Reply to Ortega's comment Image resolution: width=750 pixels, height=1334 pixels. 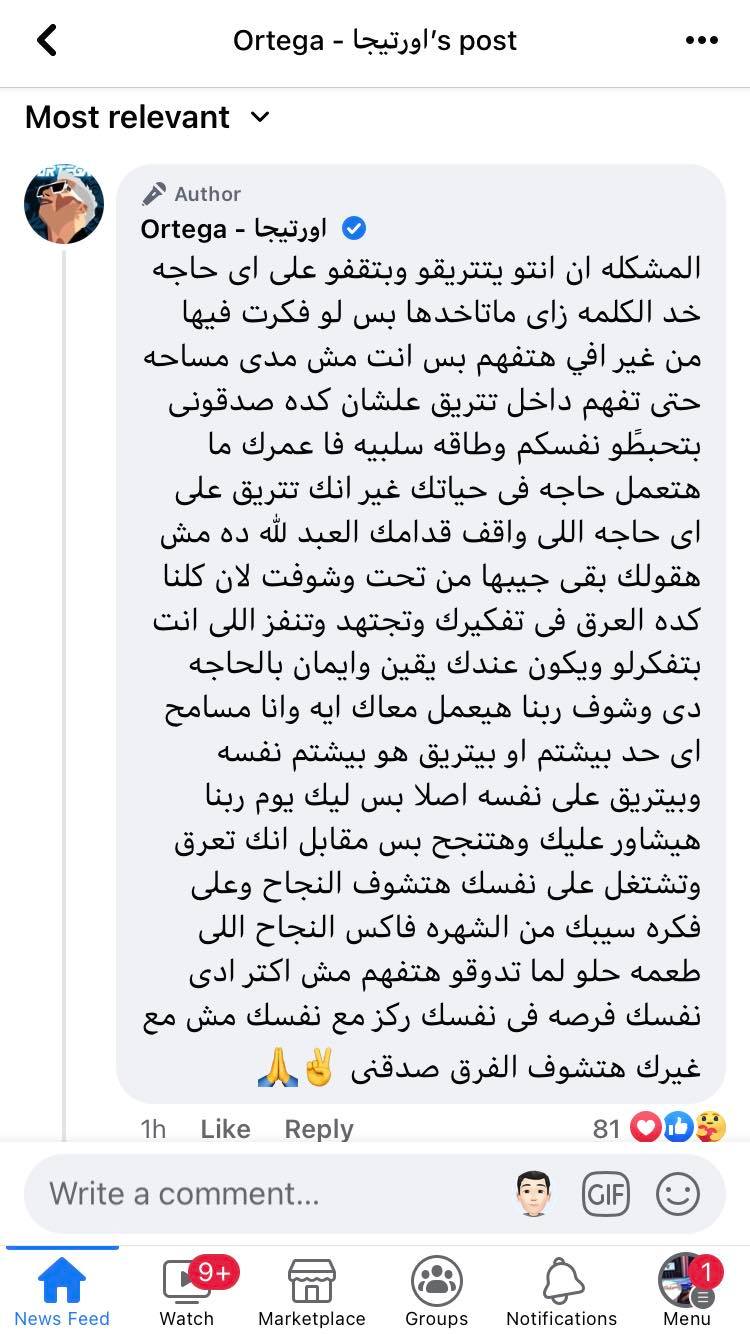[x=319, y=1129]
